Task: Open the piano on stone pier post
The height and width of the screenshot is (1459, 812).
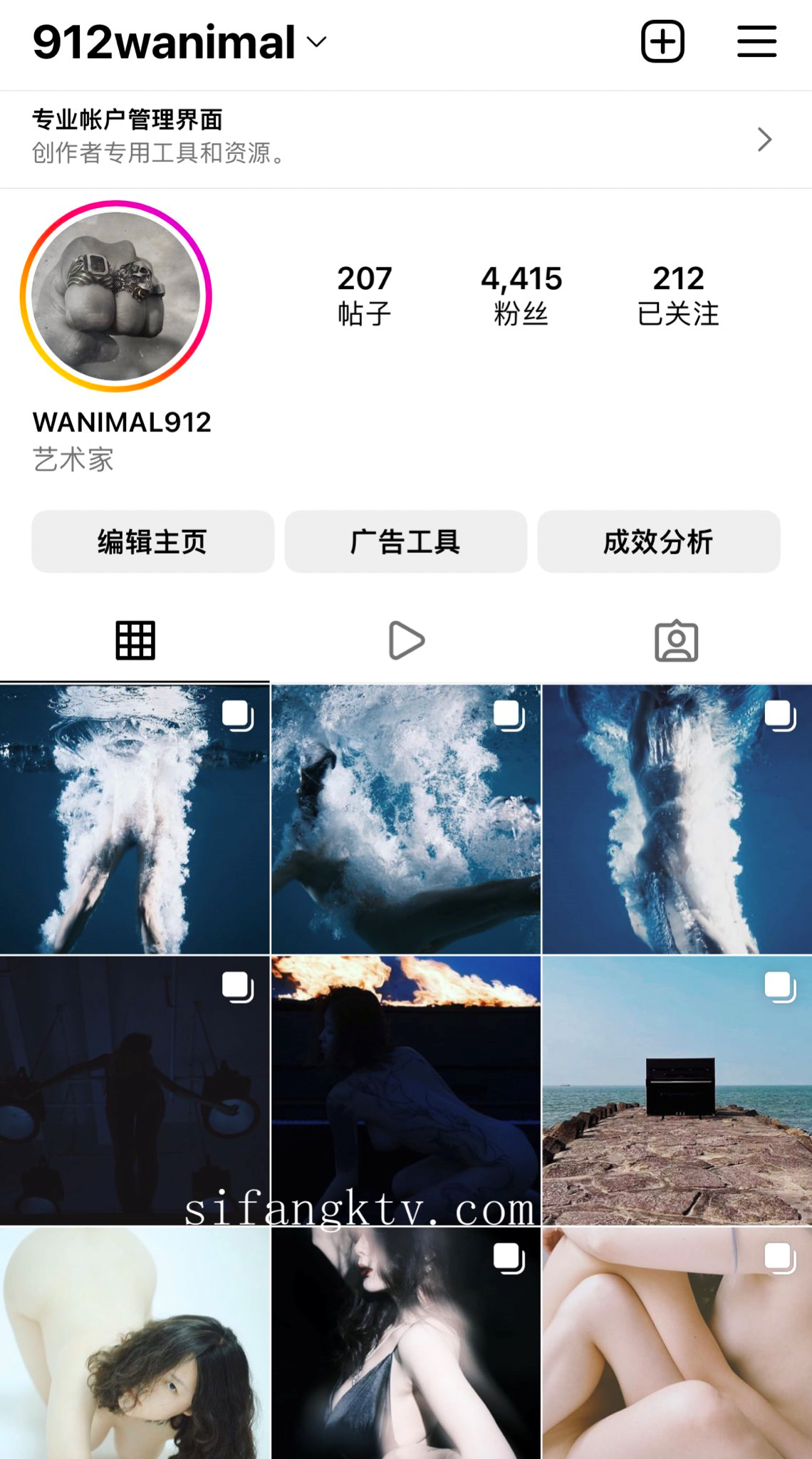Action: click(x=677, y=1090)
